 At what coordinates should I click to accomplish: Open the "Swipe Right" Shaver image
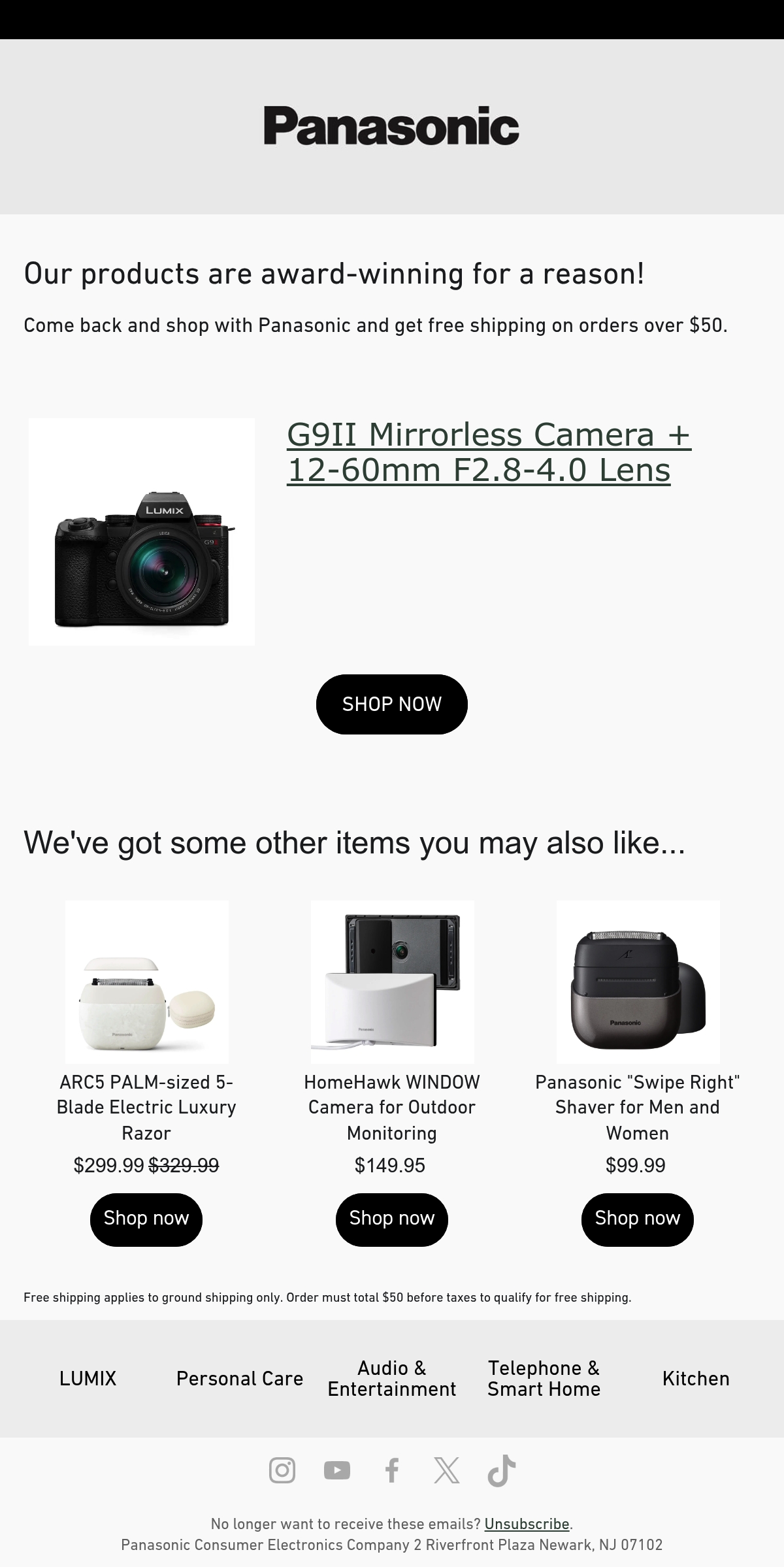638,981
